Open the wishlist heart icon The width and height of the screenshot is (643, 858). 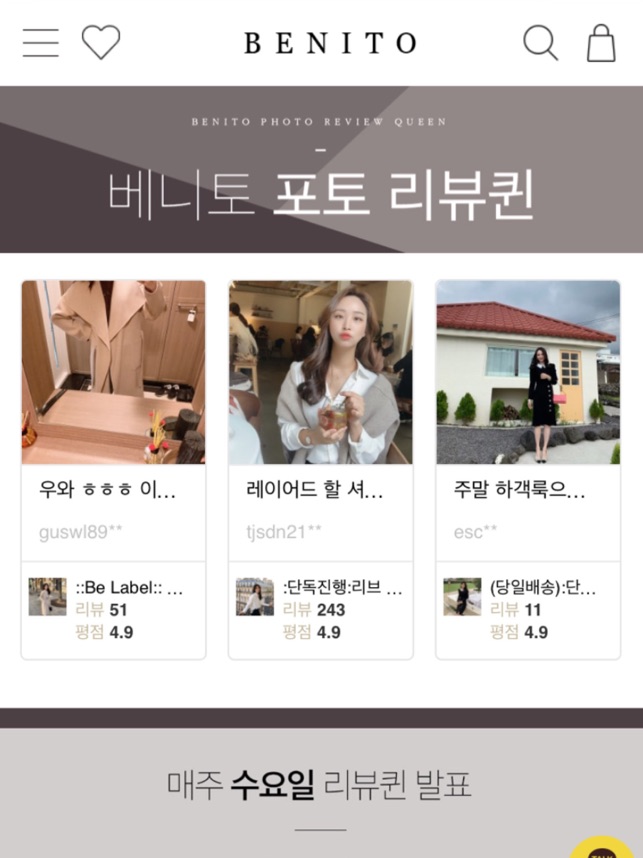[100, 43]
